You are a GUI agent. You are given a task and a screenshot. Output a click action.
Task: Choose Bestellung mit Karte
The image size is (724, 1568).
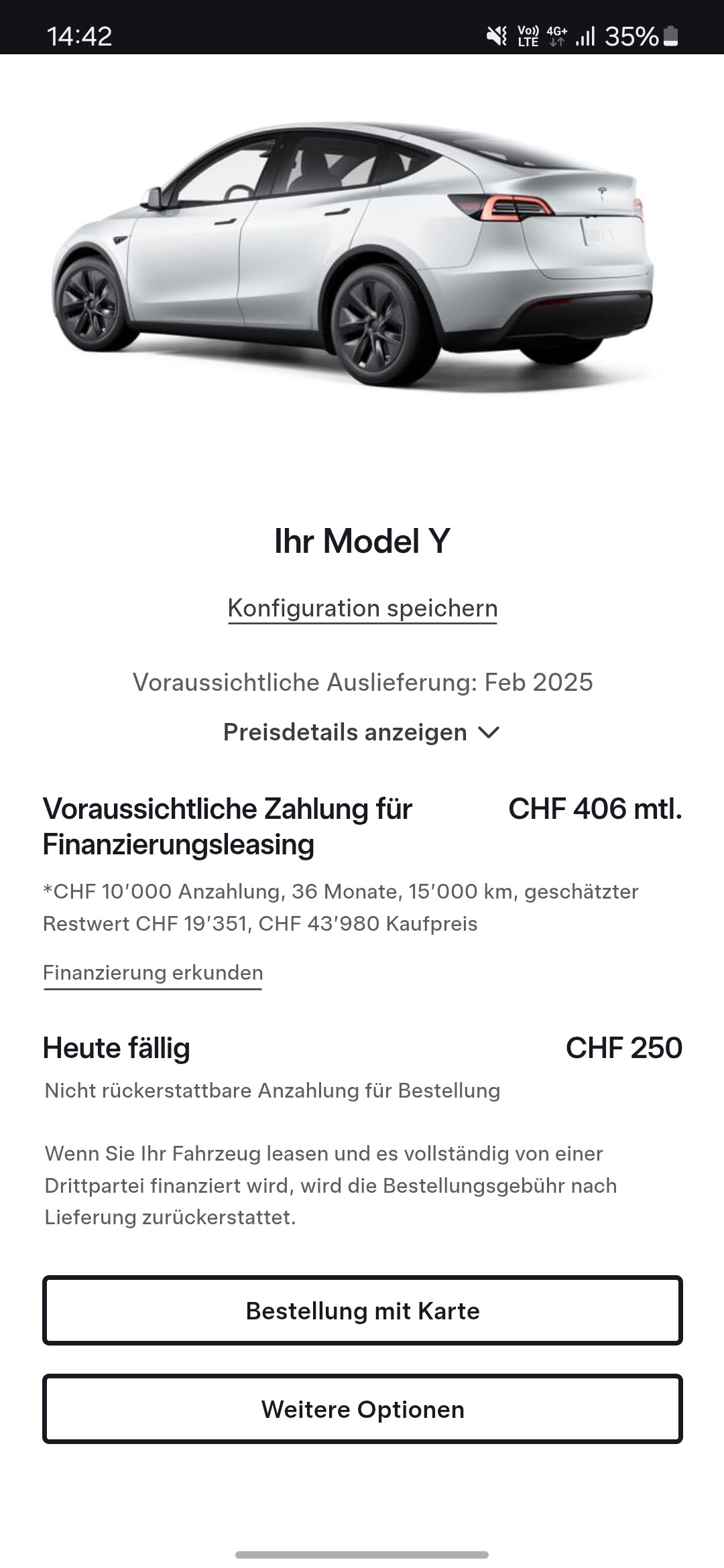[363, 1311]
